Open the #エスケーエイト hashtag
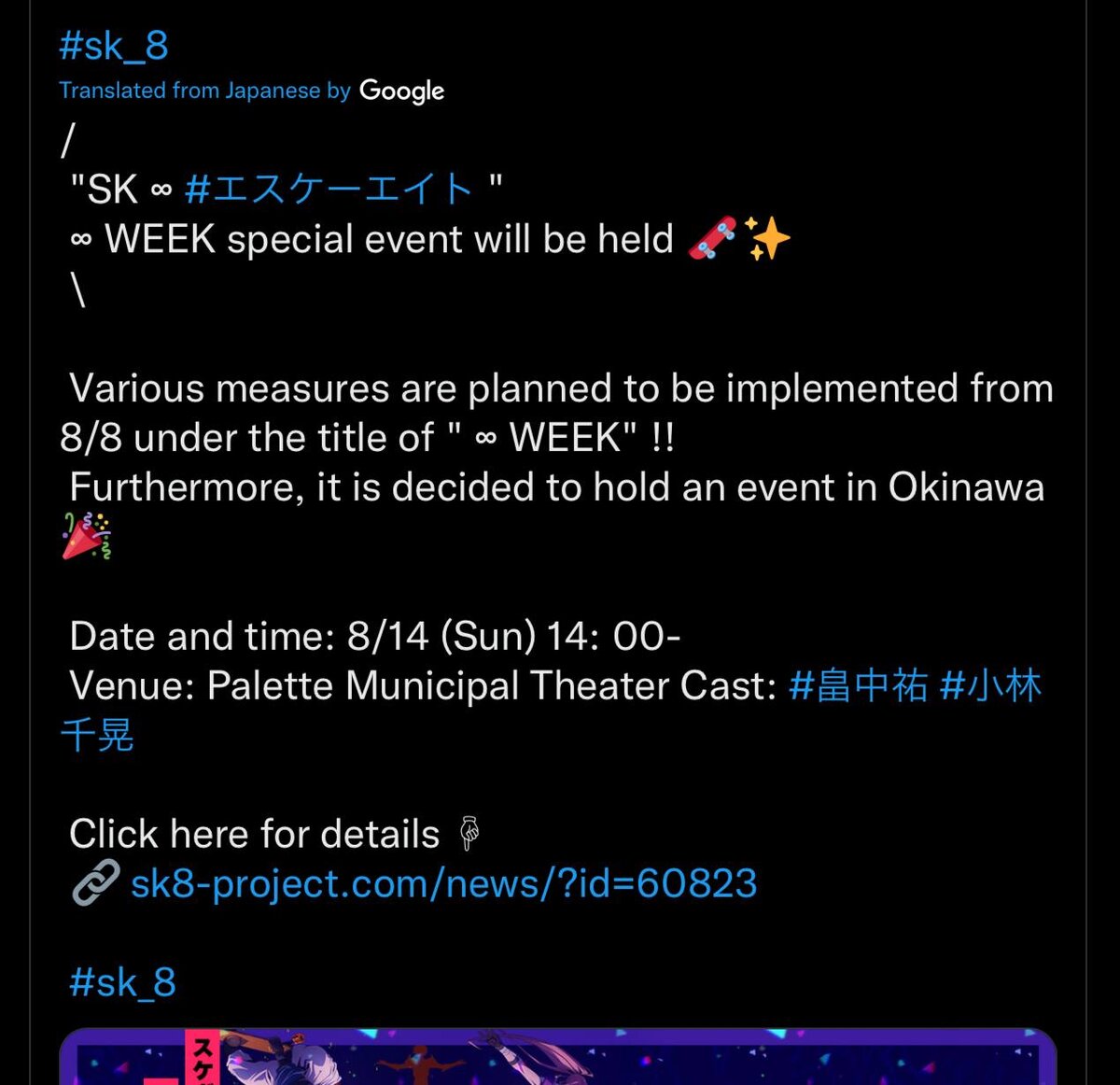 329,190
